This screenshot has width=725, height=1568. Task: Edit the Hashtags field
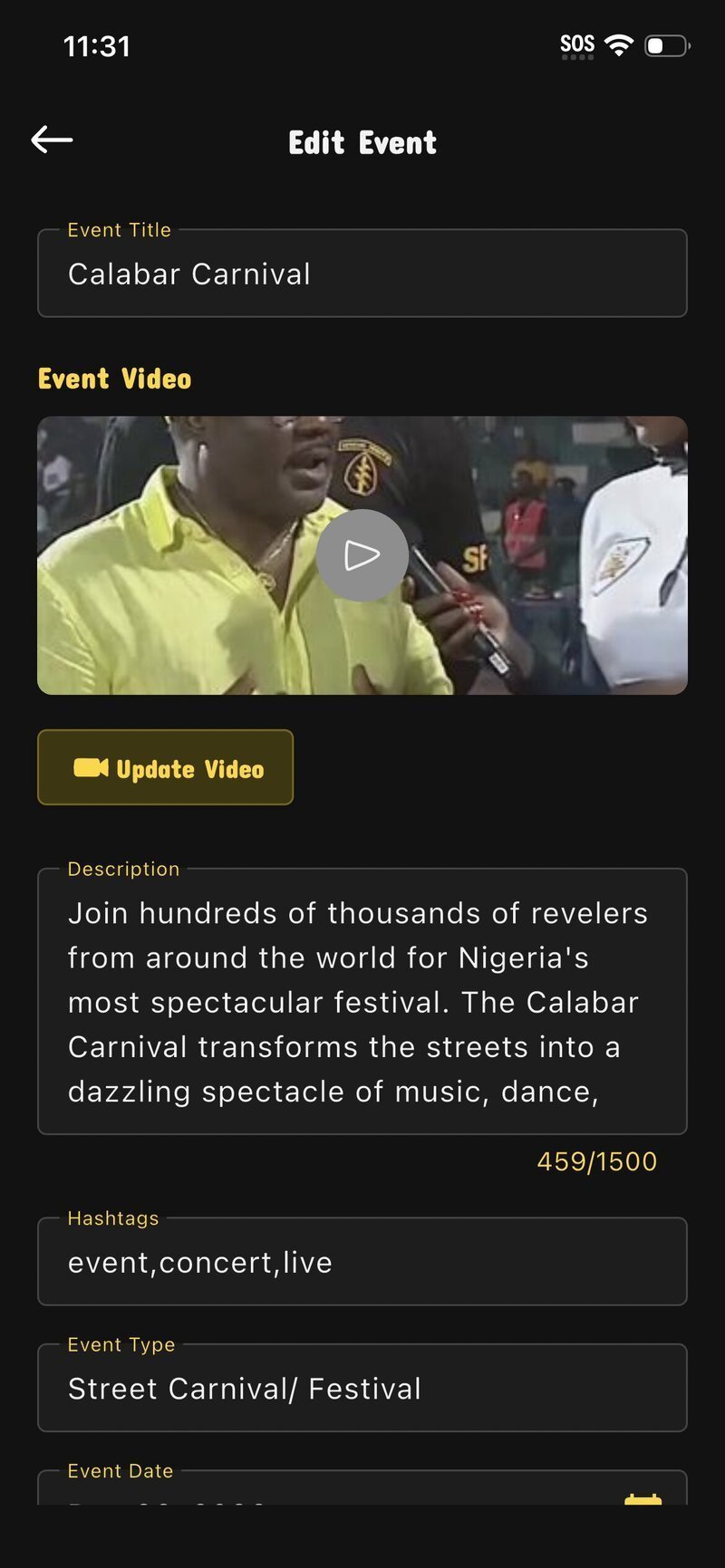click(x=362, y=1263)
